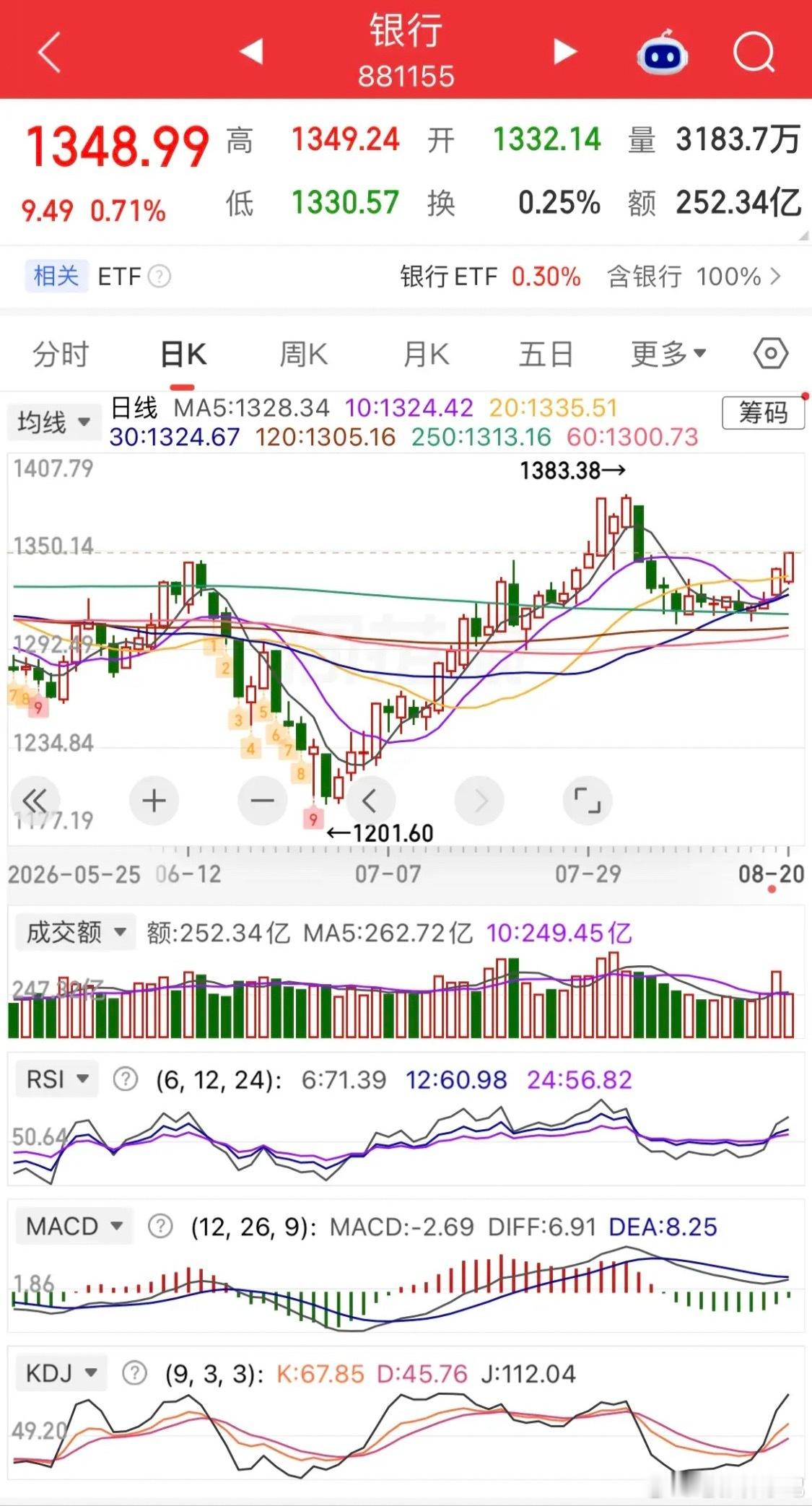Zoom in the chart with plus button
This screenshot has height=1506, width=812.
[154, 801]
